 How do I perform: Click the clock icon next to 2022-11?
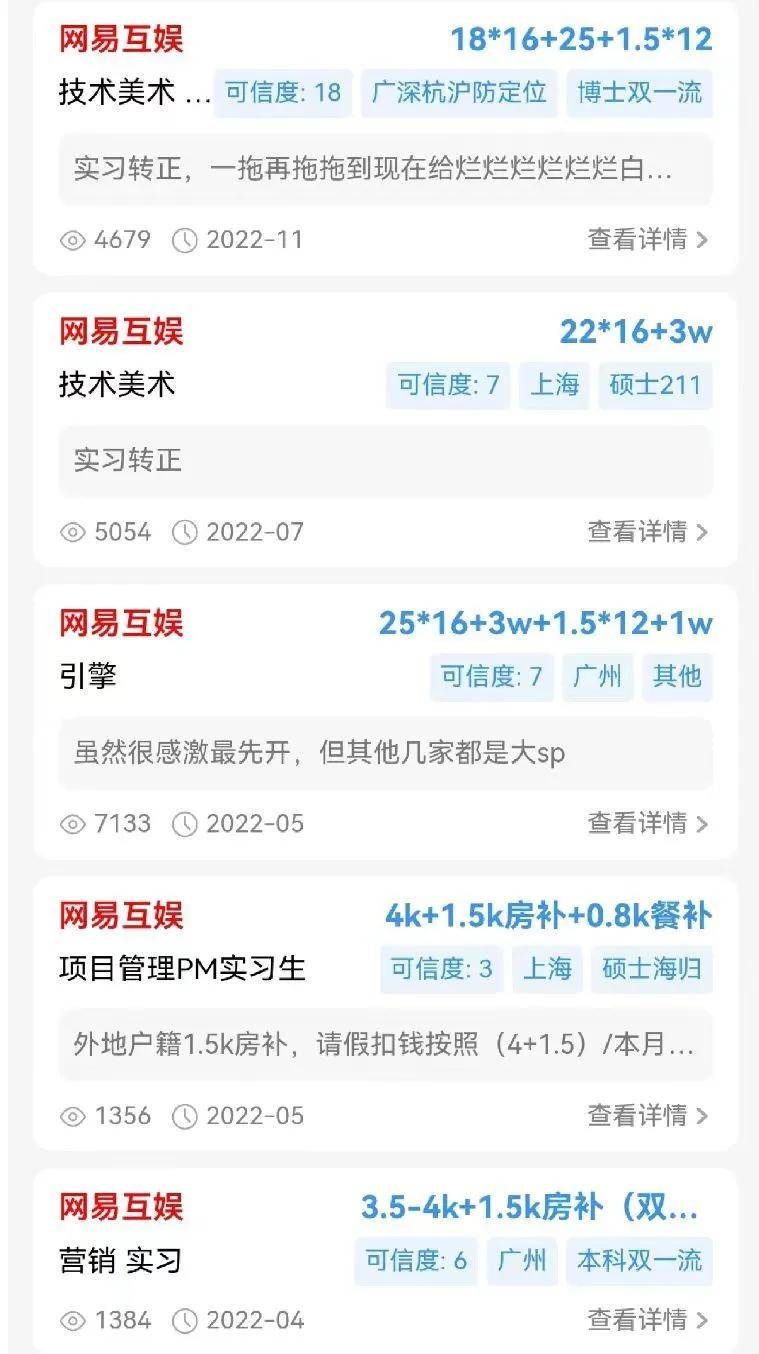point(184,239)
